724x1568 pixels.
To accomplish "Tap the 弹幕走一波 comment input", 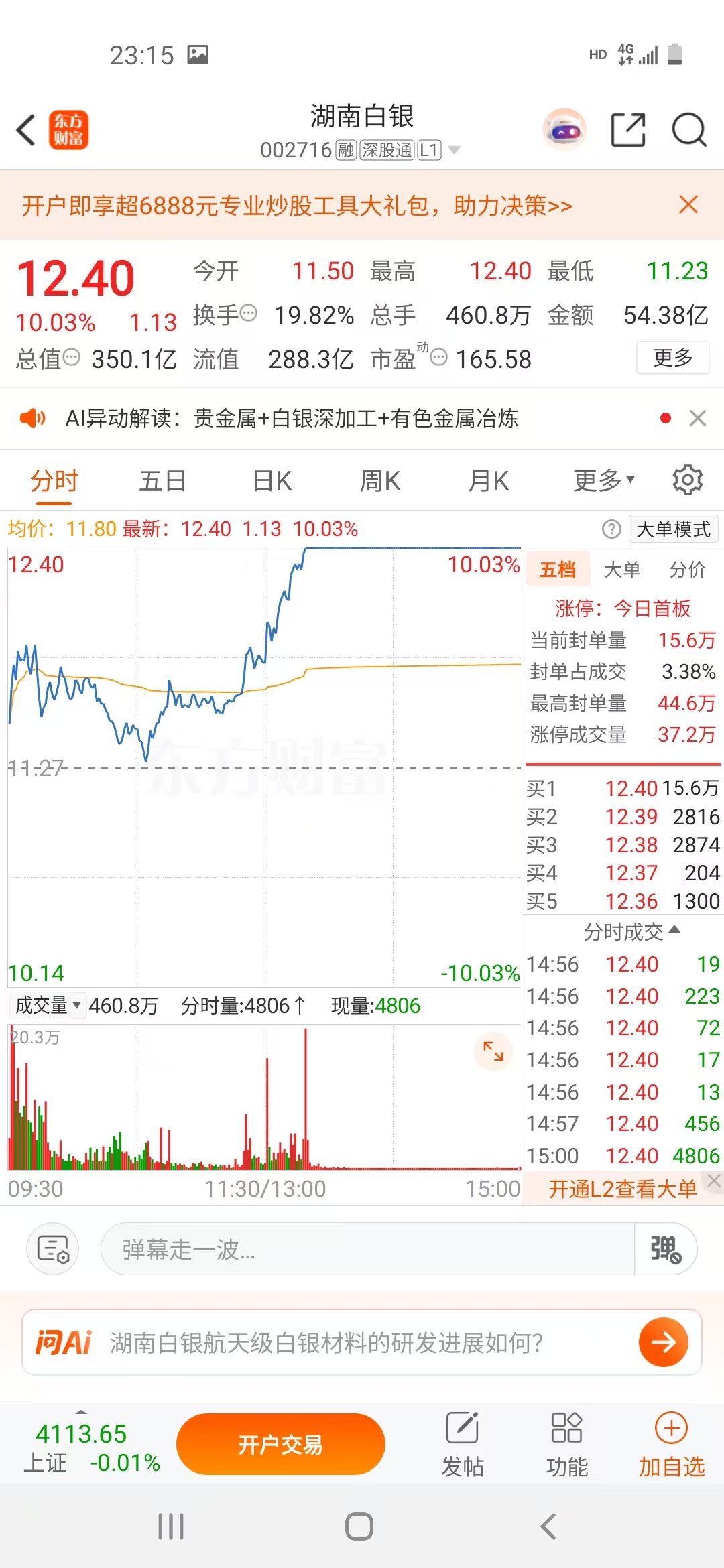I will pyautogui.click(x=367, y=1249).
